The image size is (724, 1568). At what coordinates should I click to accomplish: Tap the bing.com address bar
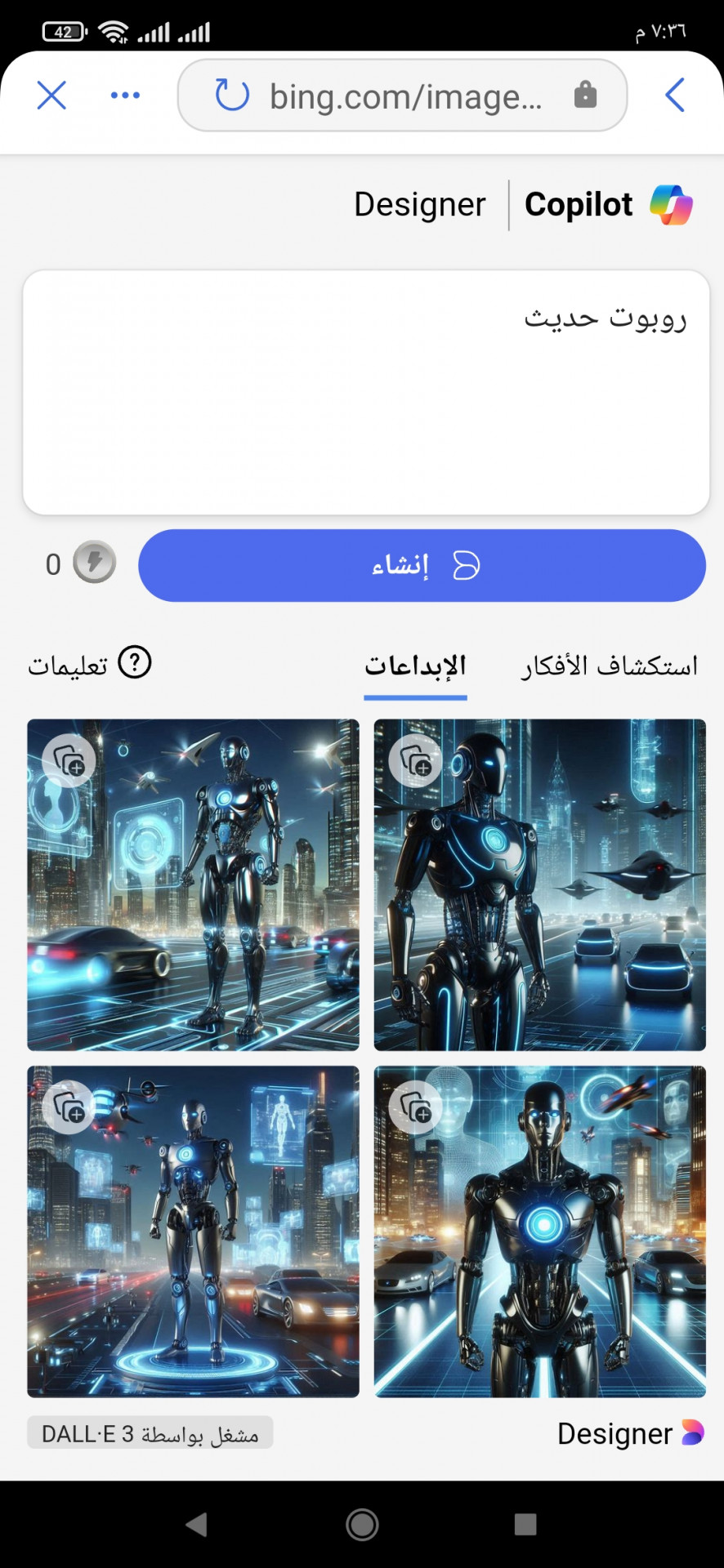point(405,97)
